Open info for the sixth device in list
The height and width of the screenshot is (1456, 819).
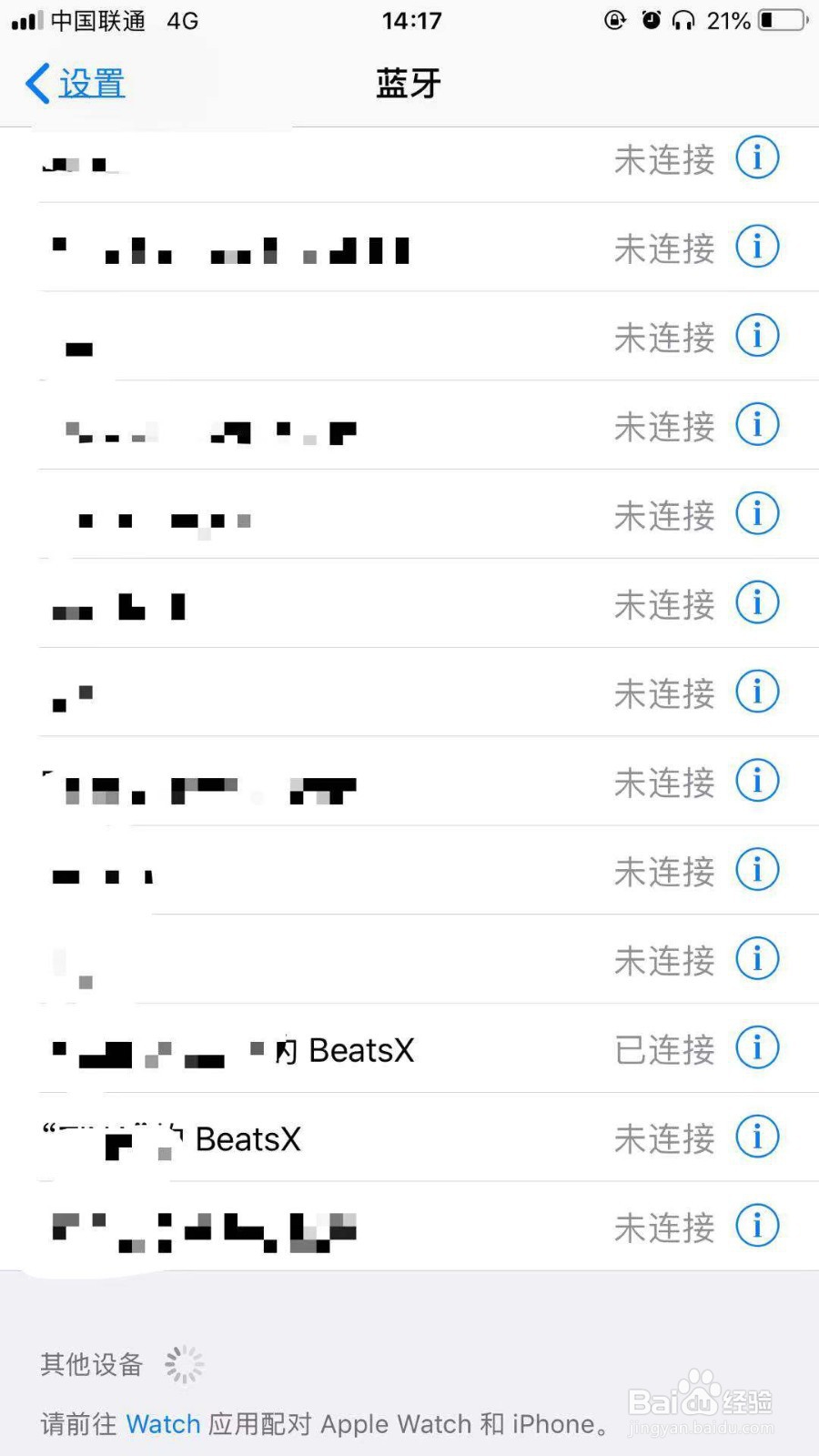tap(757, 602)
